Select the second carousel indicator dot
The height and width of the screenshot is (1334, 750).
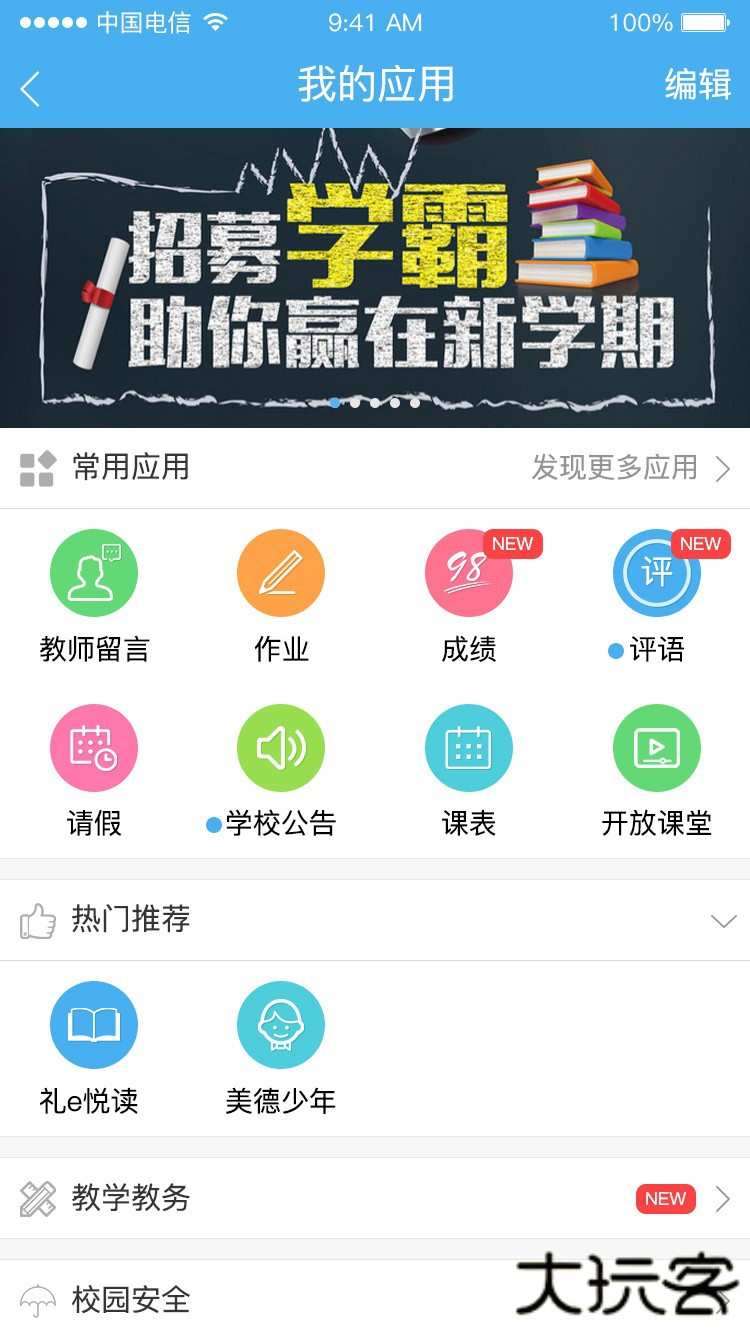click(355, 403)
